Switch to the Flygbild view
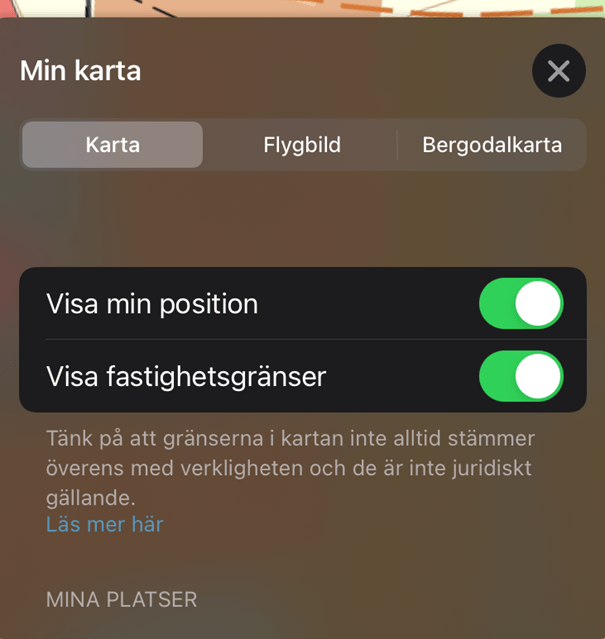 (302, 145)
